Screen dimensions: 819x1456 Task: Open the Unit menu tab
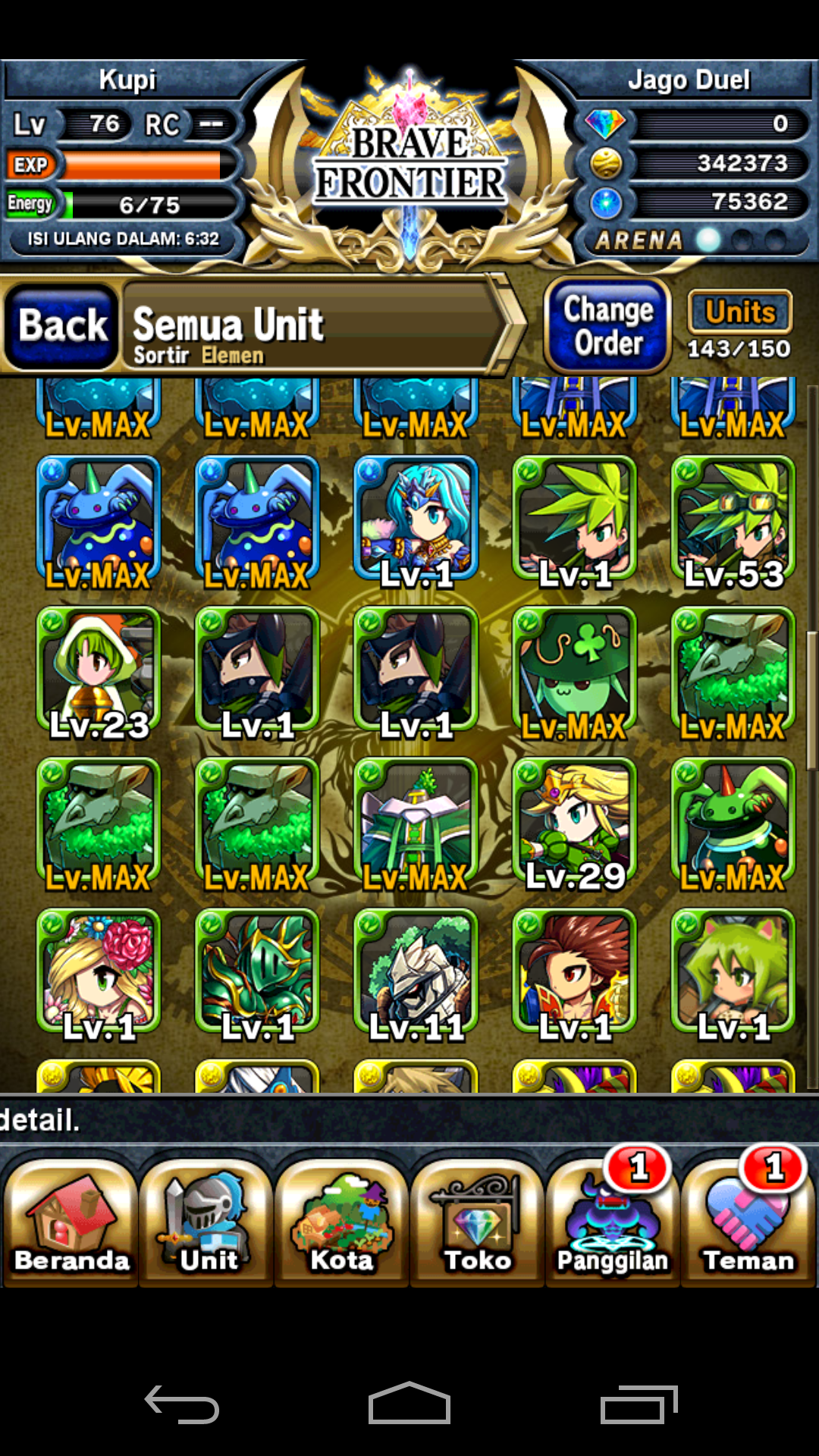206,1222
